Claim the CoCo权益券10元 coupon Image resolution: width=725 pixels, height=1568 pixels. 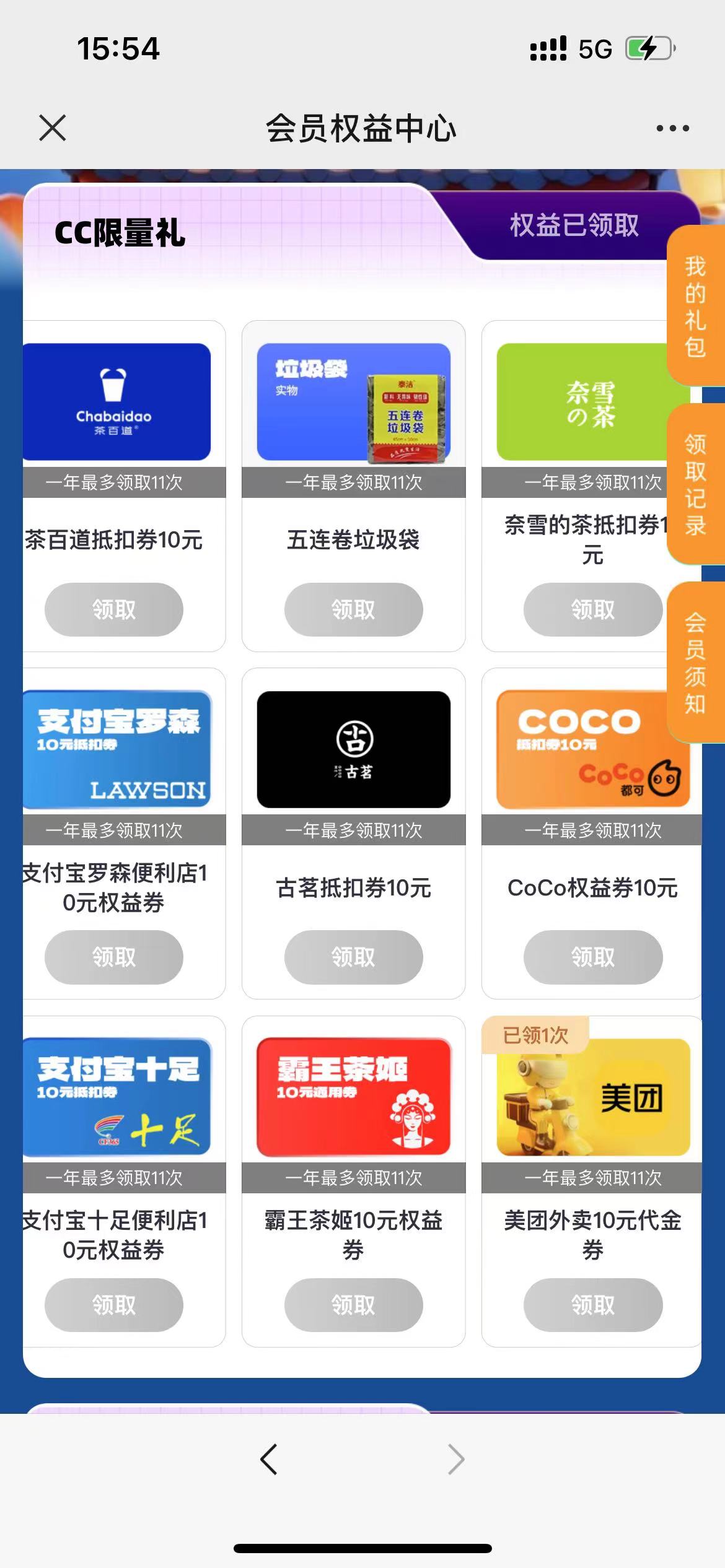click(x=592, y=957)
